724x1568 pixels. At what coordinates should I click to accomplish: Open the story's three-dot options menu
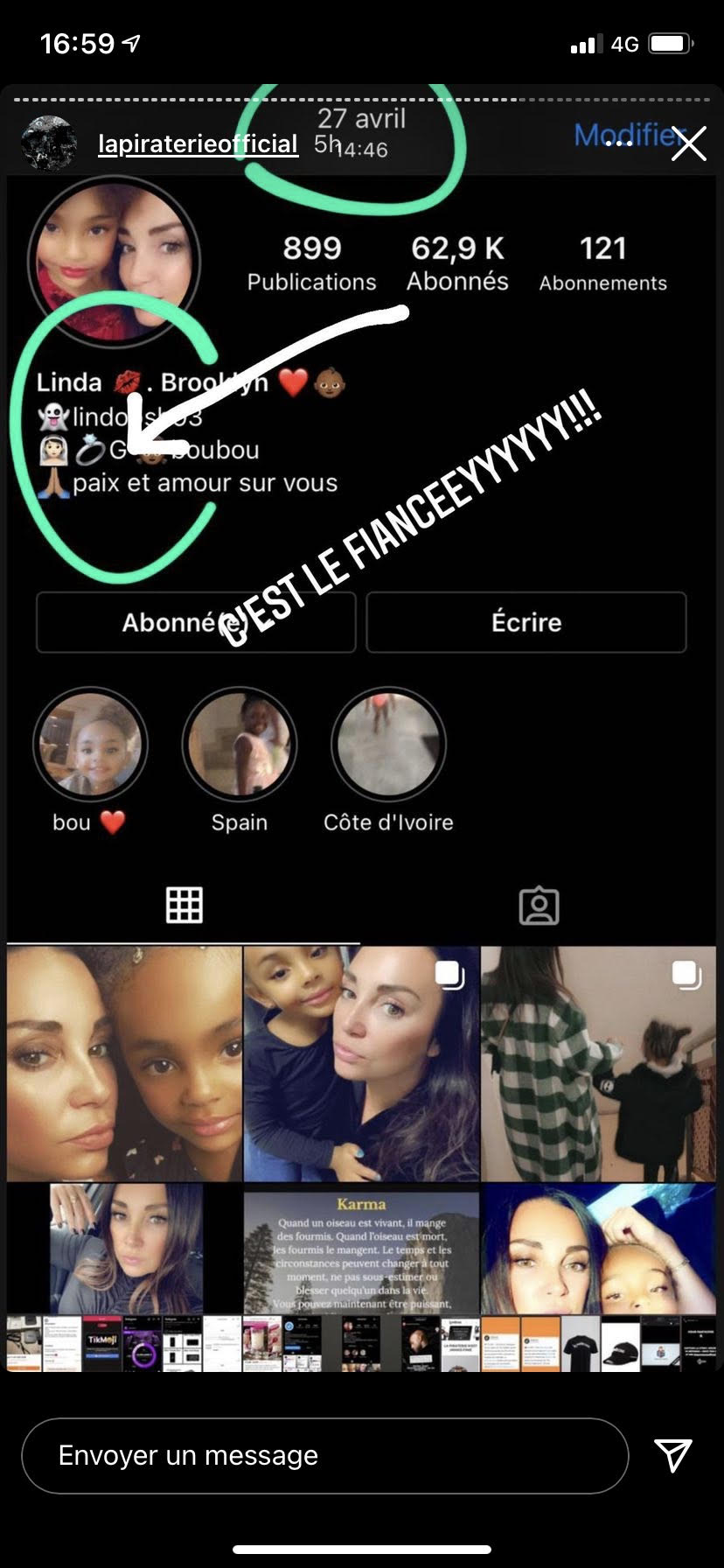(x=618, y=143)
